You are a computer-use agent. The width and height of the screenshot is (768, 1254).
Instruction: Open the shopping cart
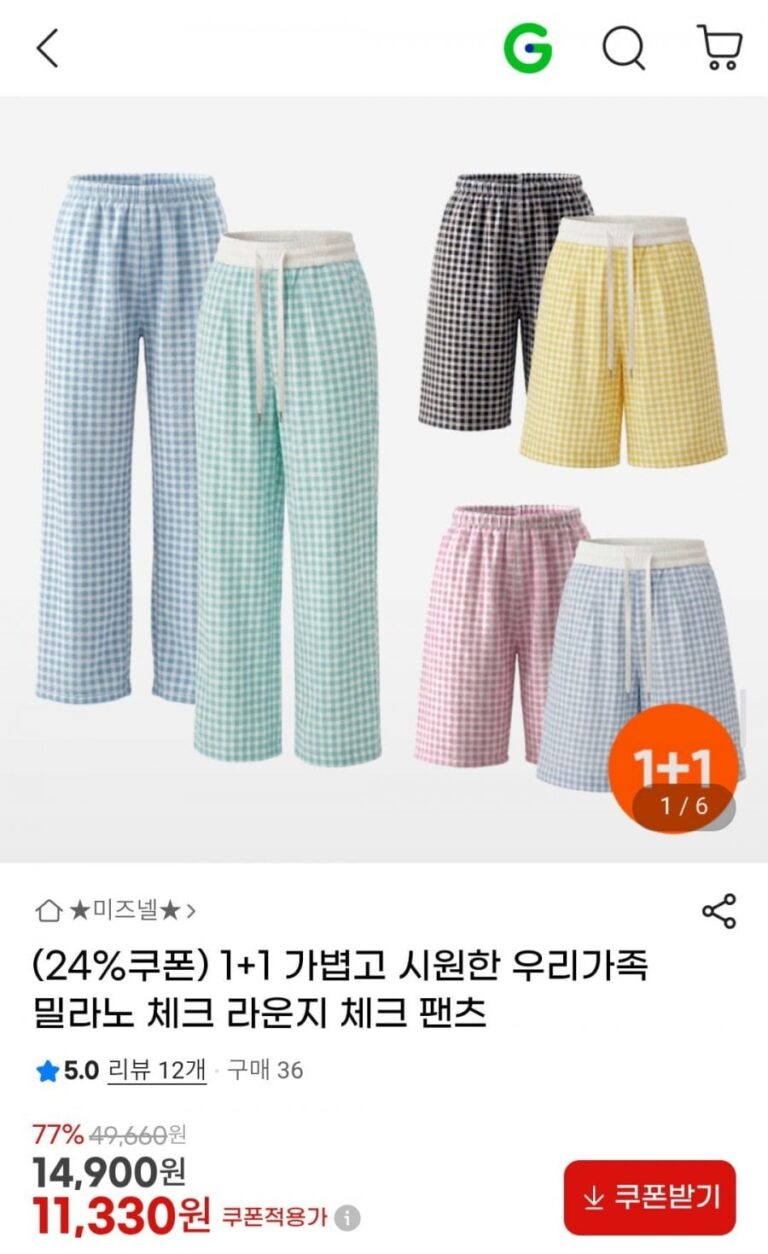coord(719,48)
